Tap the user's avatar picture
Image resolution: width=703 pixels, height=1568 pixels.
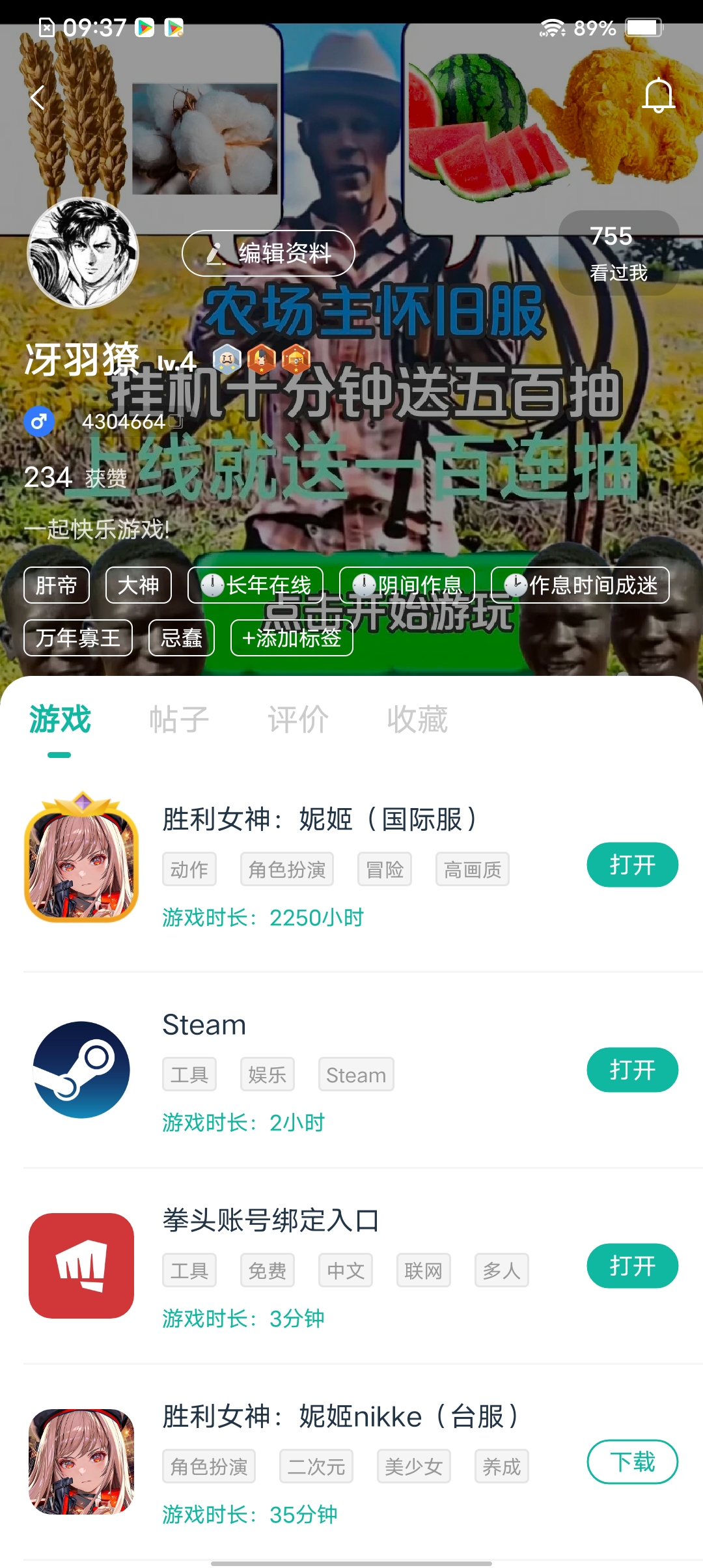(82, 253)
